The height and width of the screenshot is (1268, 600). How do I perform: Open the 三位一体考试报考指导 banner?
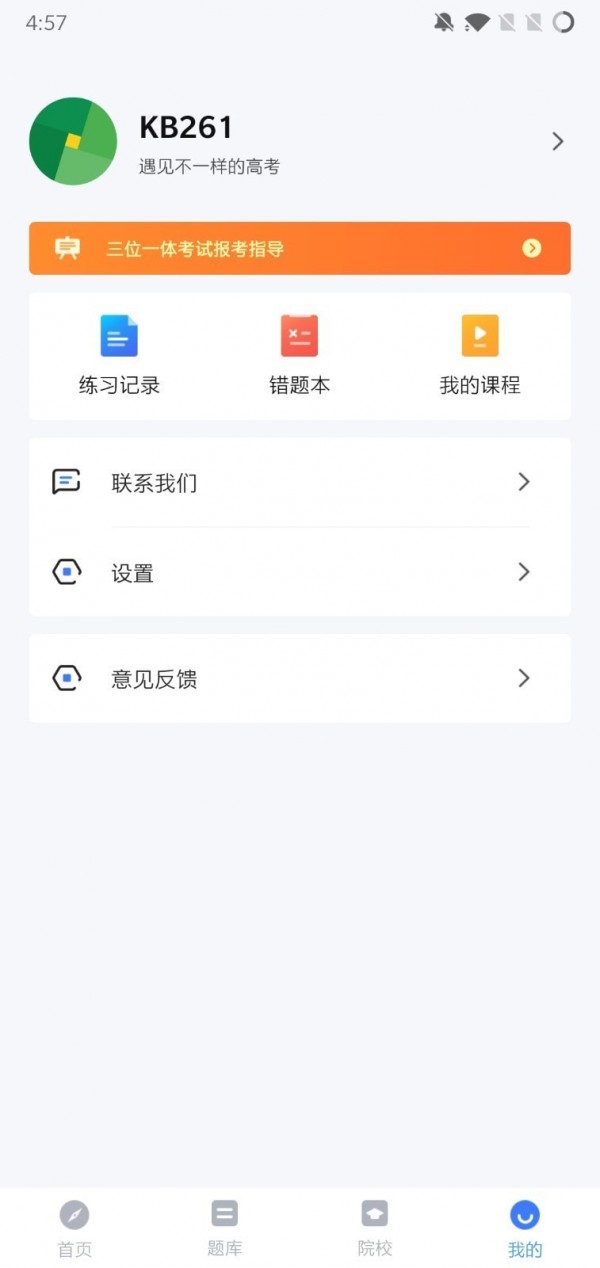(300, 248)
